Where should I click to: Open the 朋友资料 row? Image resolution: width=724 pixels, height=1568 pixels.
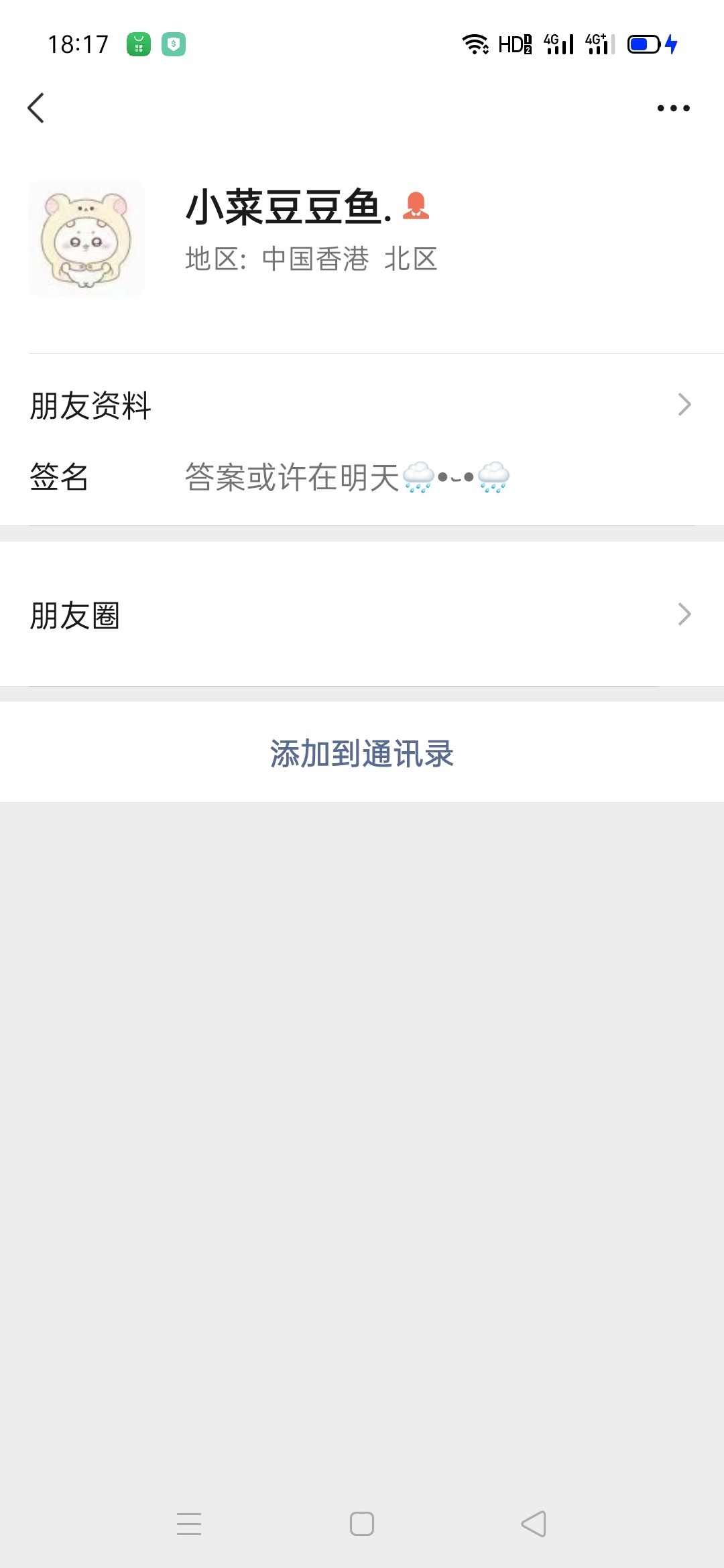[362, 405]
